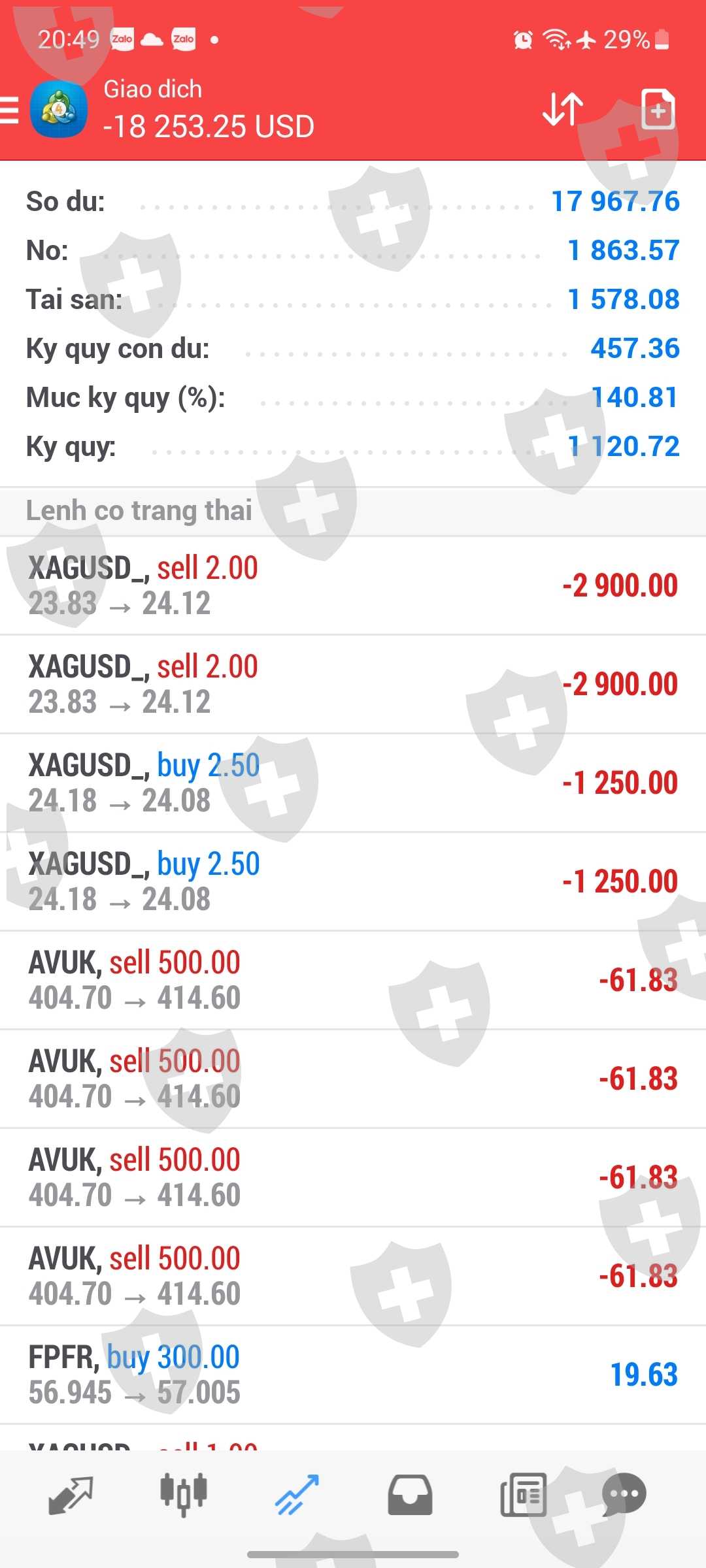Switch to the Quotes tab
Image resolution: width=706 pixels, height=1568 pixels.
[x=71, y=1495]
